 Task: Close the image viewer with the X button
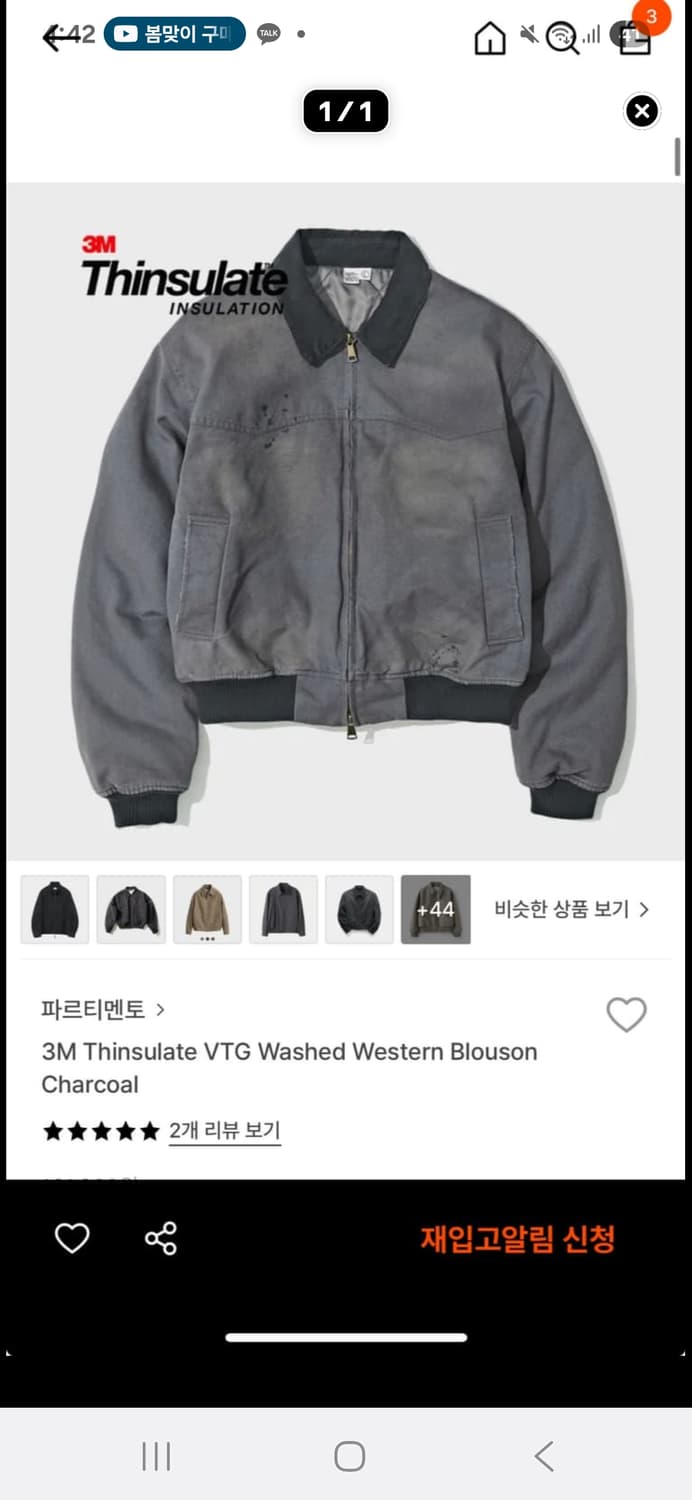[x=642, y=111]
